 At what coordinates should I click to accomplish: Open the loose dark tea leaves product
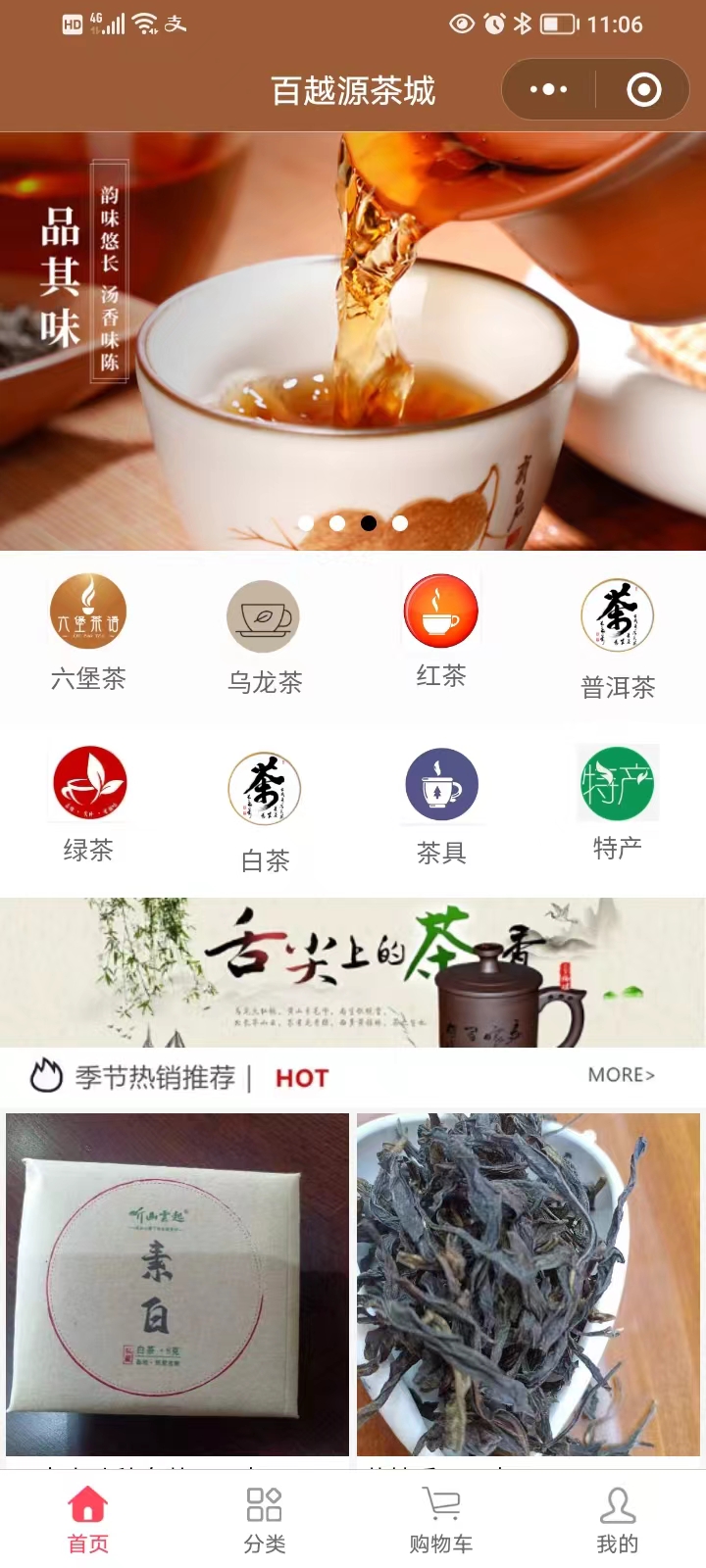529,1284
